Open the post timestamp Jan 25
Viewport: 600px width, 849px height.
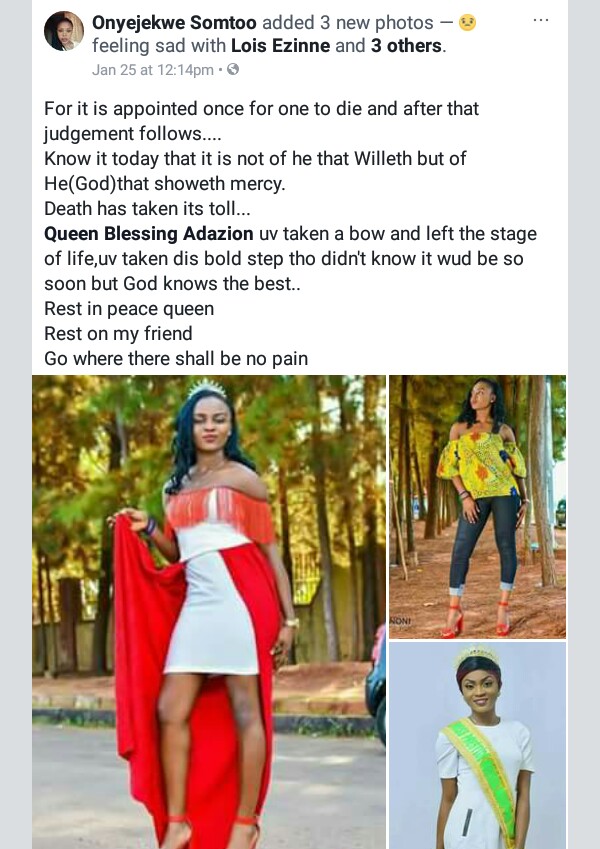152,70
